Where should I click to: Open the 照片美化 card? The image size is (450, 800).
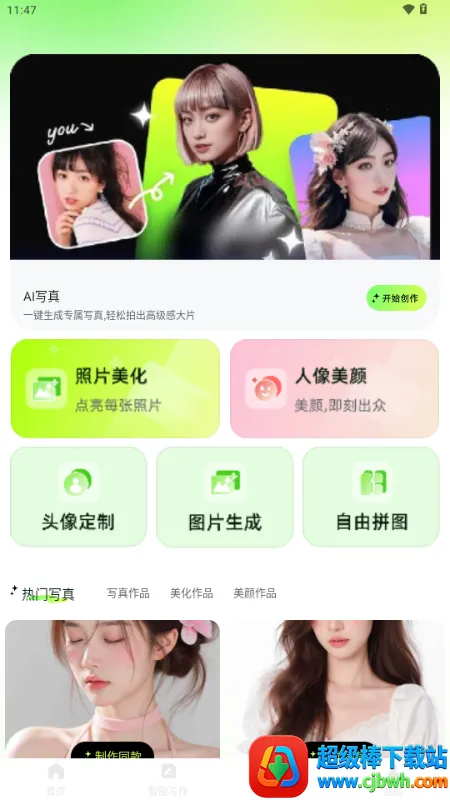[115, 388]
